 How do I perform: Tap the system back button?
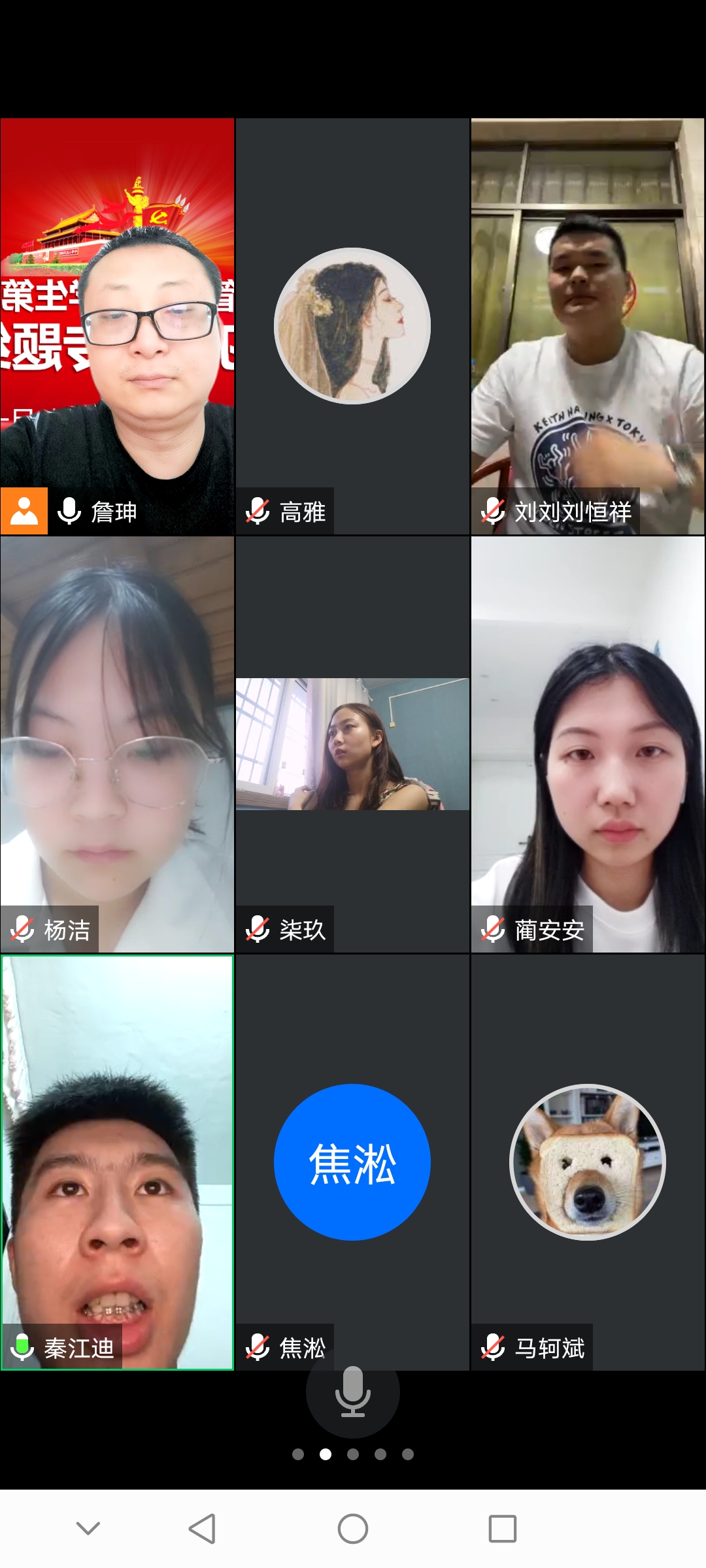tap(202, 1529)
